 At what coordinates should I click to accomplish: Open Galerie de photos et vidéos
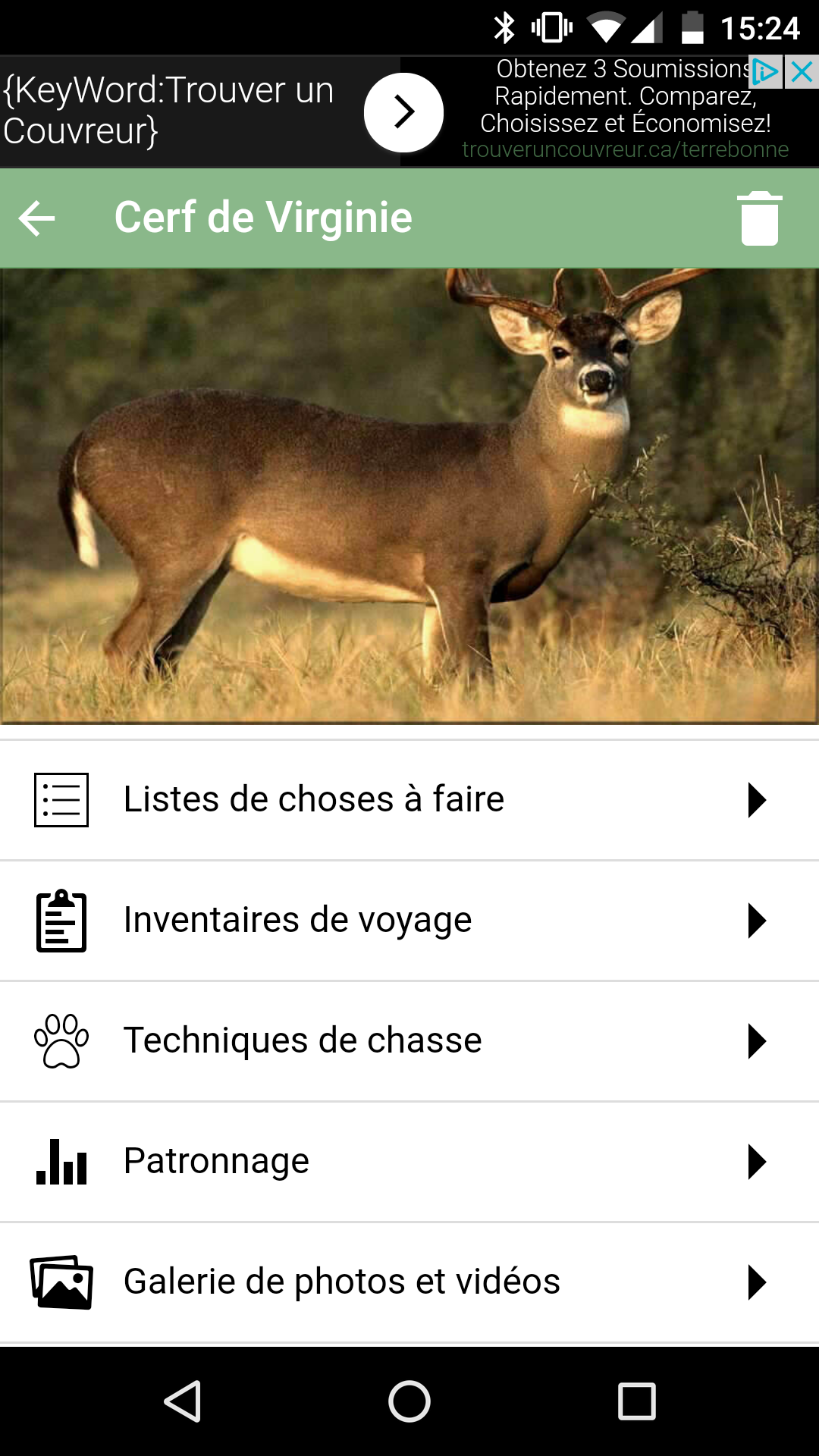click(409, 1282)
